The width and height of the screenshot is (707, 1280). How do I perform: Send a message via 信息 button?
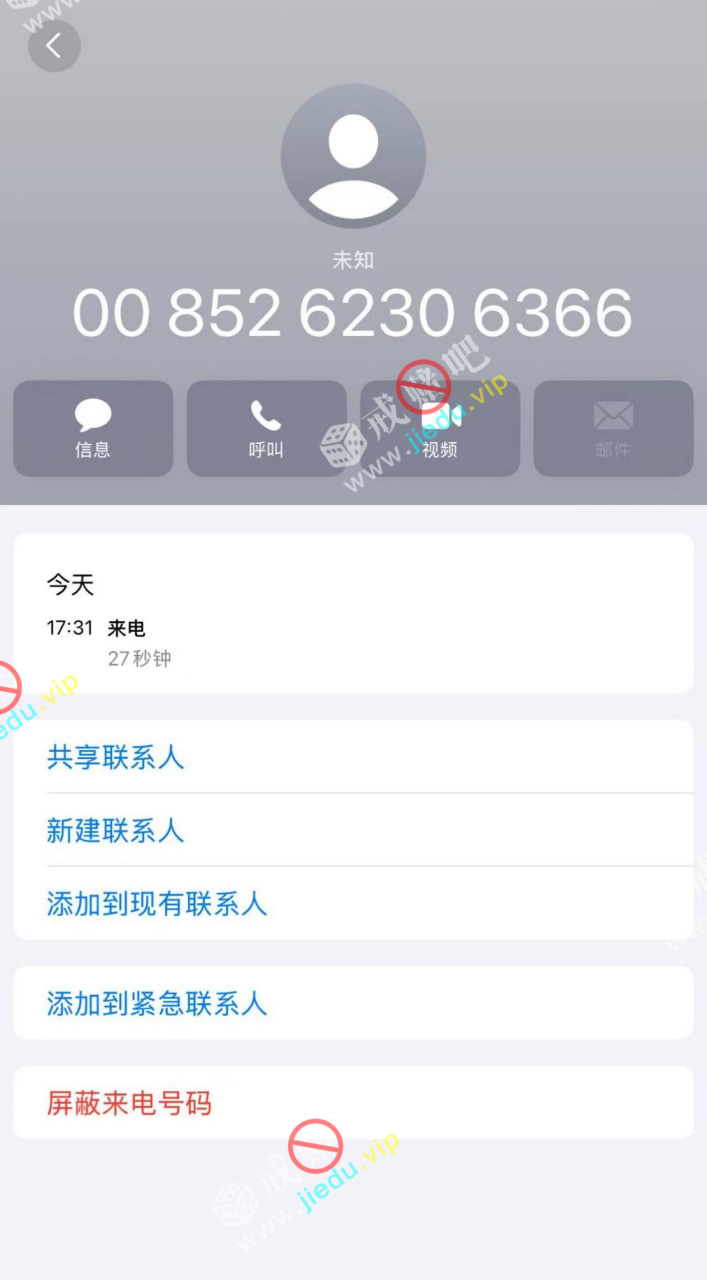(x=93, y=428)
